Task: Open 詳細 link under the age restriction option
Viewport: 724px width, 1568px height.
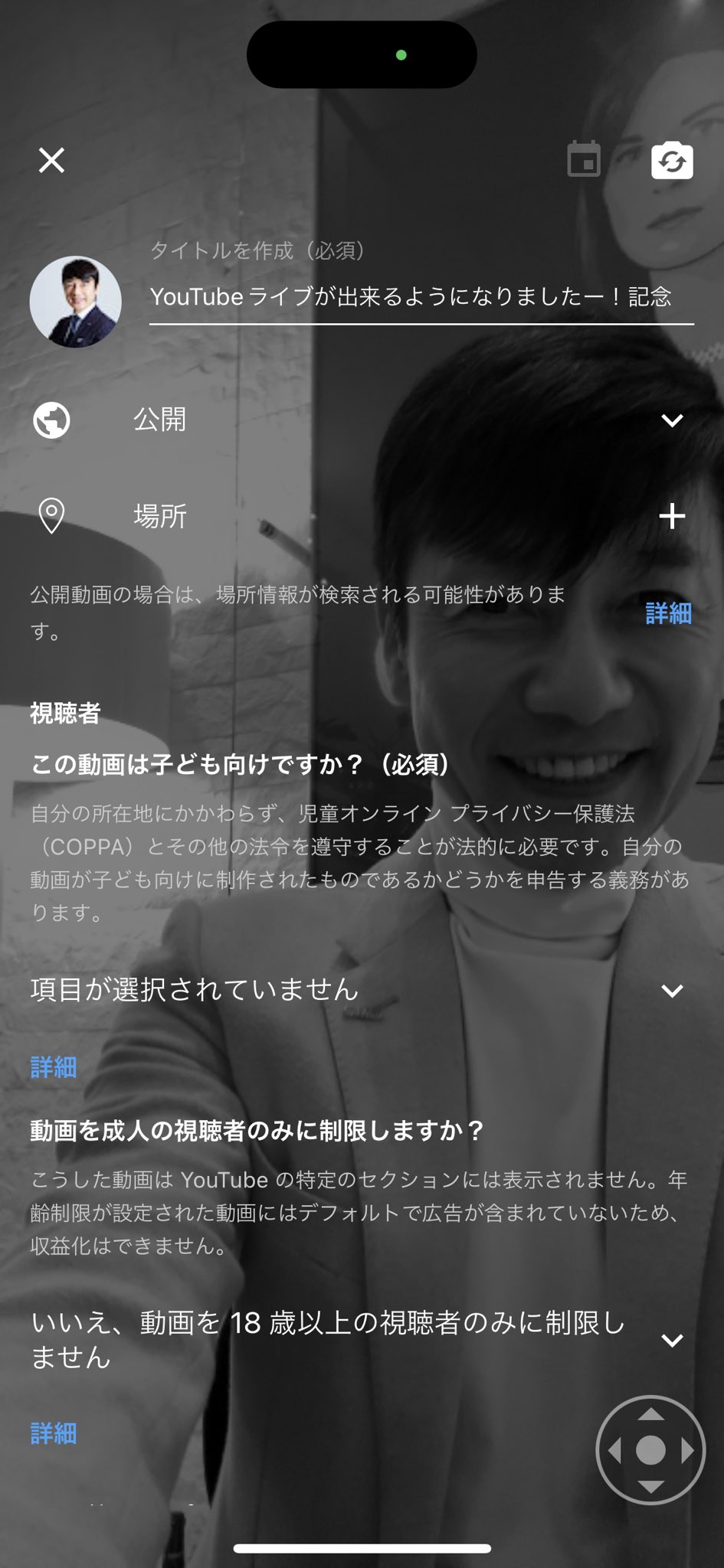Action: [x=54, y=1432]
